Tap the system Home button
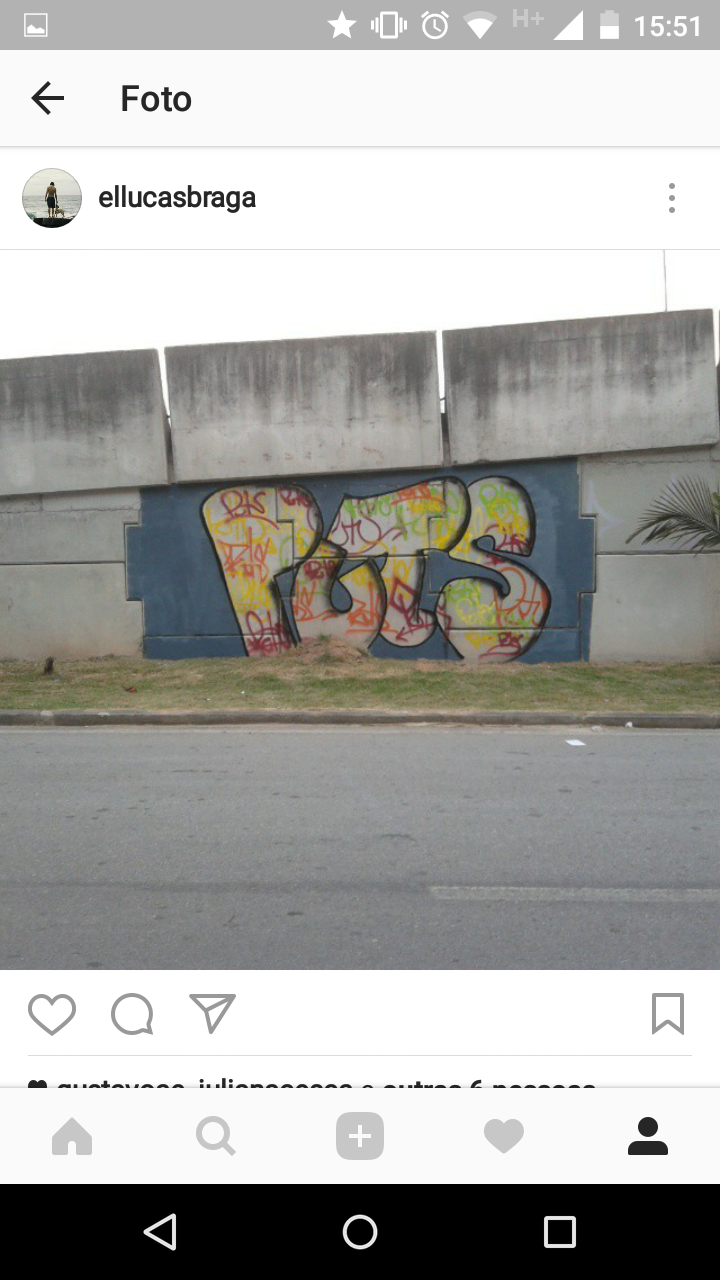This screenshot has height=1280, width=720. (x=360, y=1232)
